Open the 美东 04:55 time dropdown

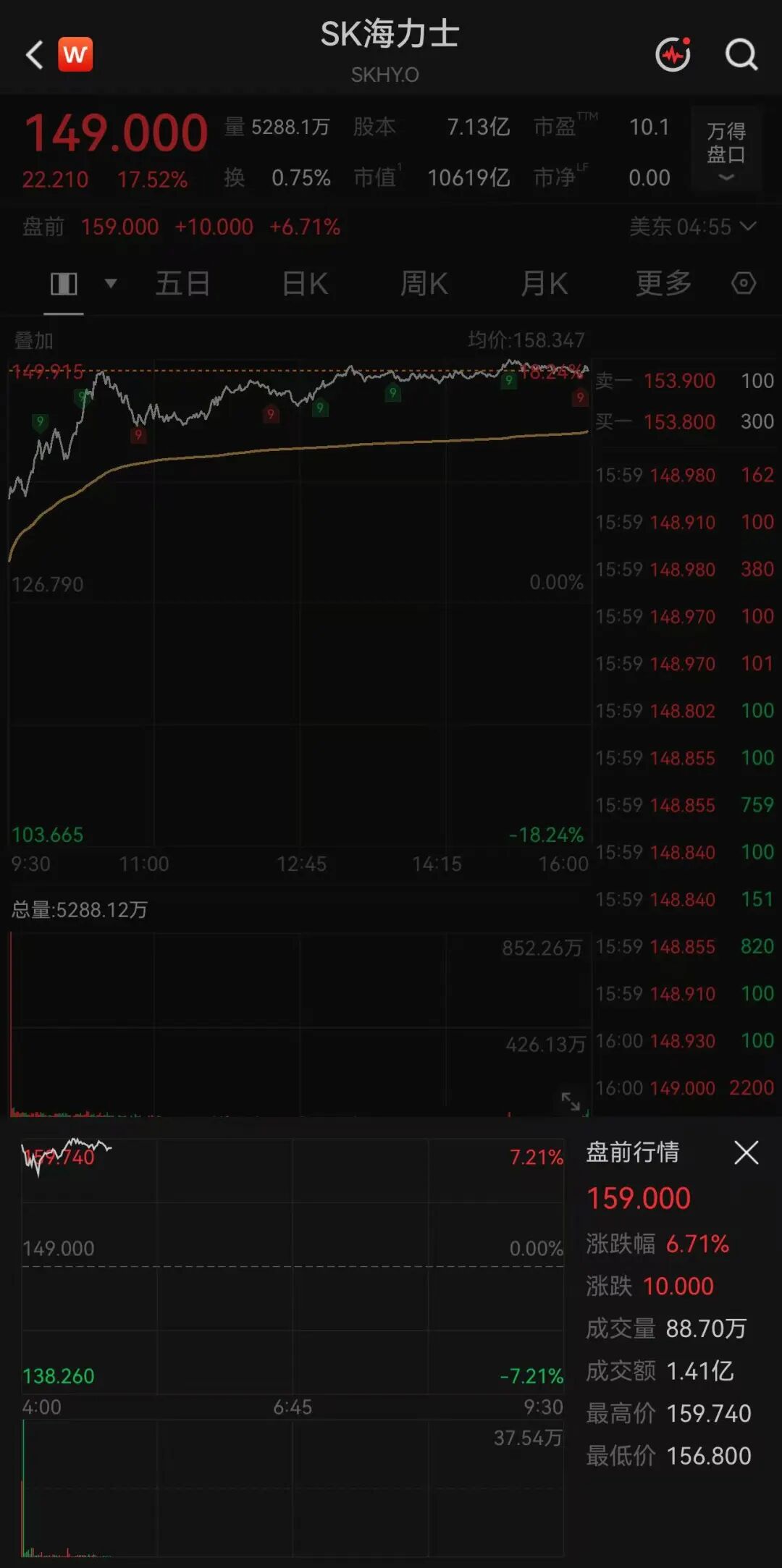(693, 227)
